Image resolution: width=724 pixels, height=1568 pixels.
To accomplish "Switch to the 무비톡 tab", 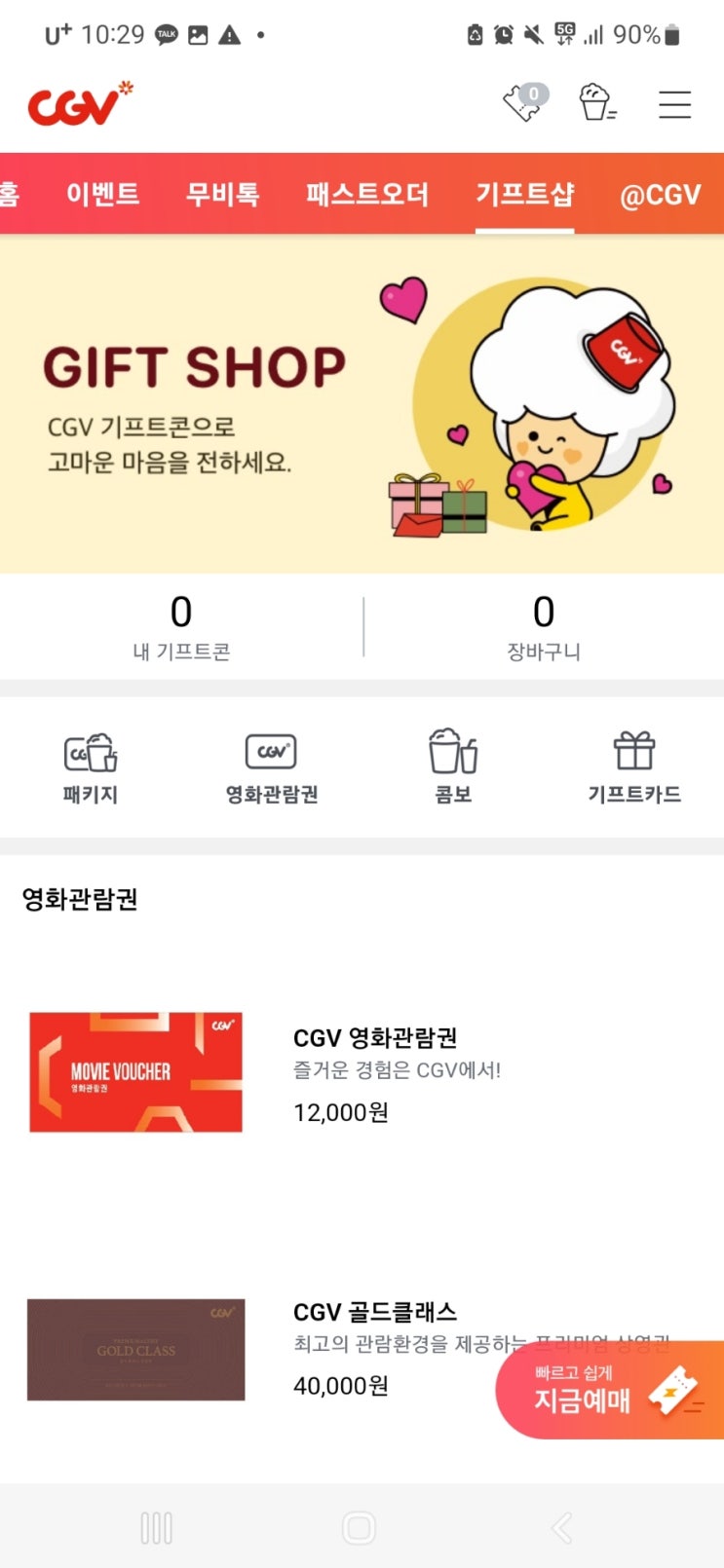I will [x=222, y=194].
